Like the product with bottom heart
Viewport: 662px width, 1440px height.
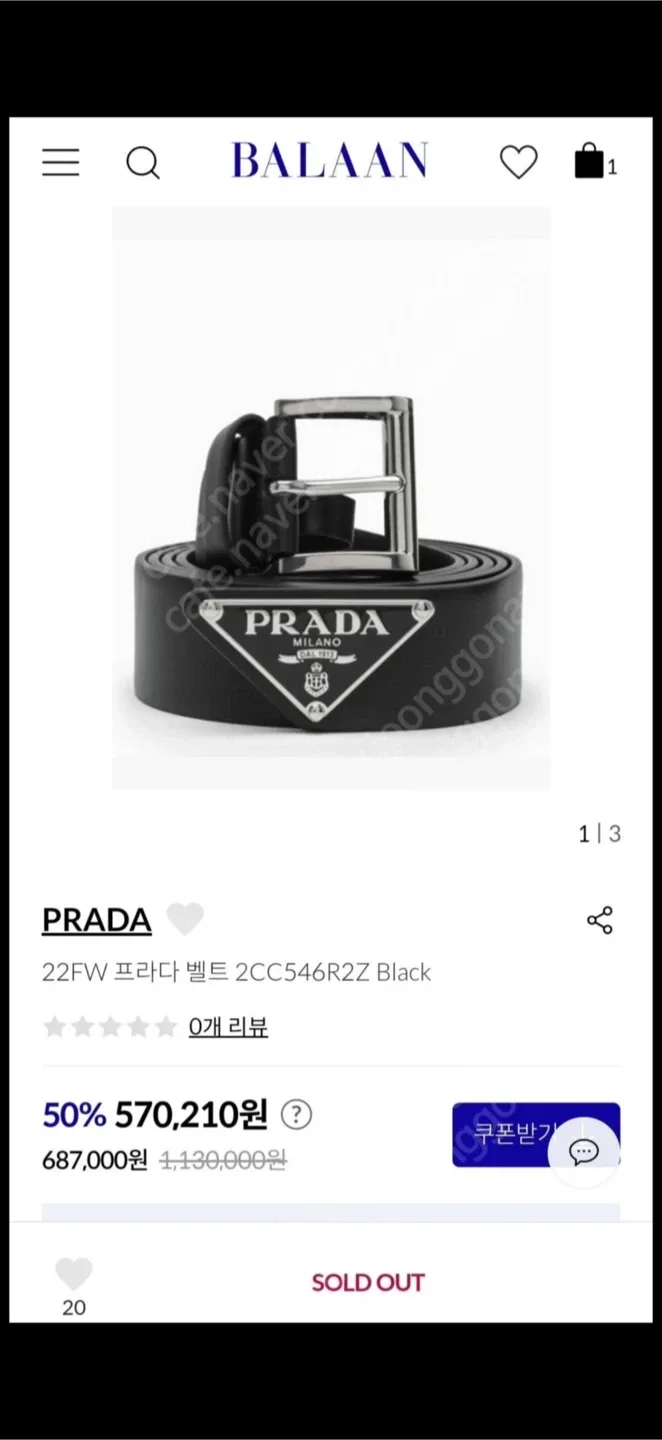pyautogui.click(x=73, y=1274)
